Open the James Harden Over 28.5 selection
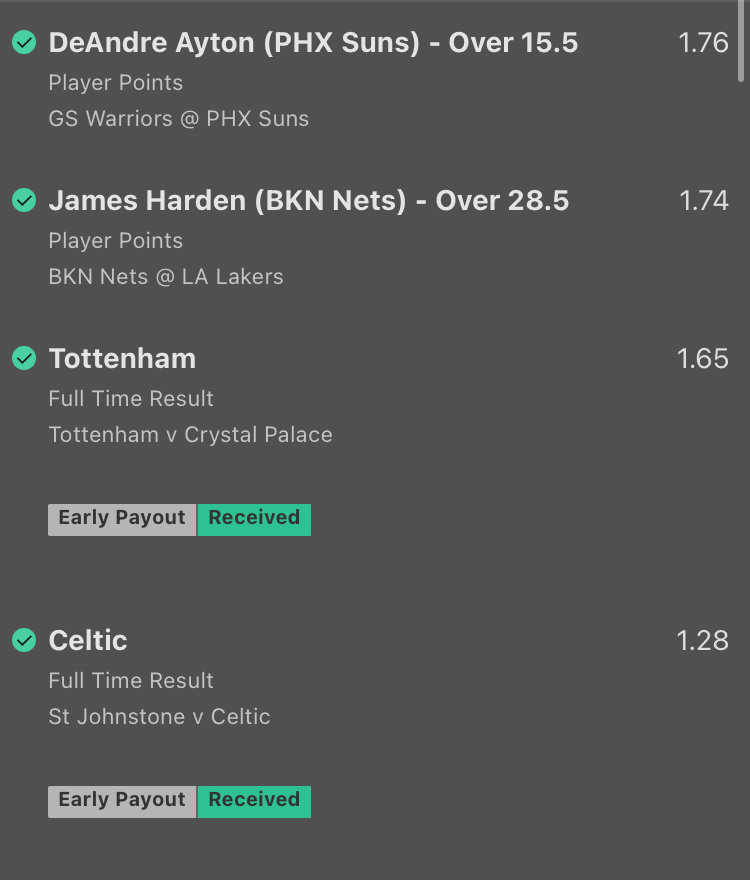This screenshot has width=750, height=880. tap(308, 201)
